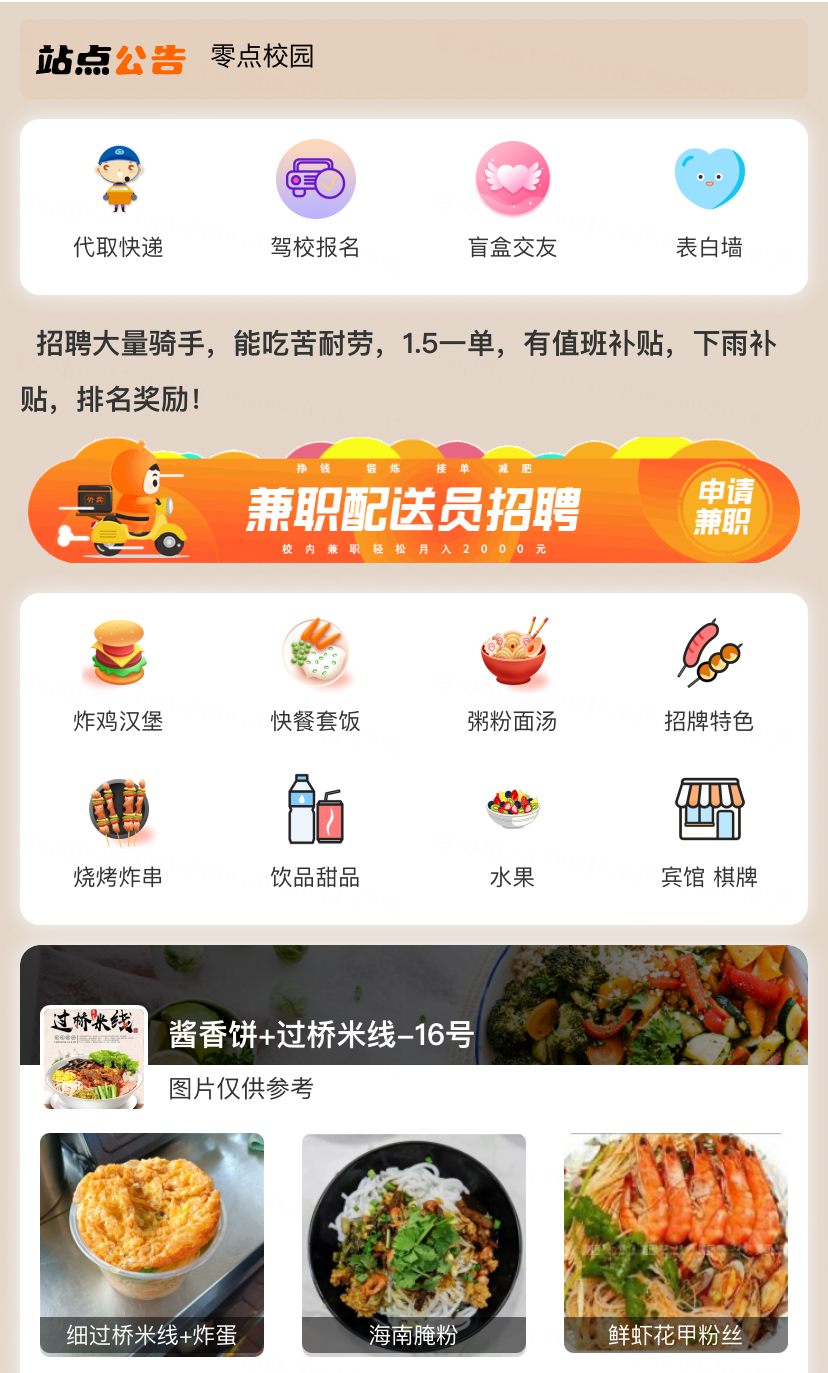The image size is (828, 1373).
Task: Open the 表白墙 wall
Action: tap(709, 203)
